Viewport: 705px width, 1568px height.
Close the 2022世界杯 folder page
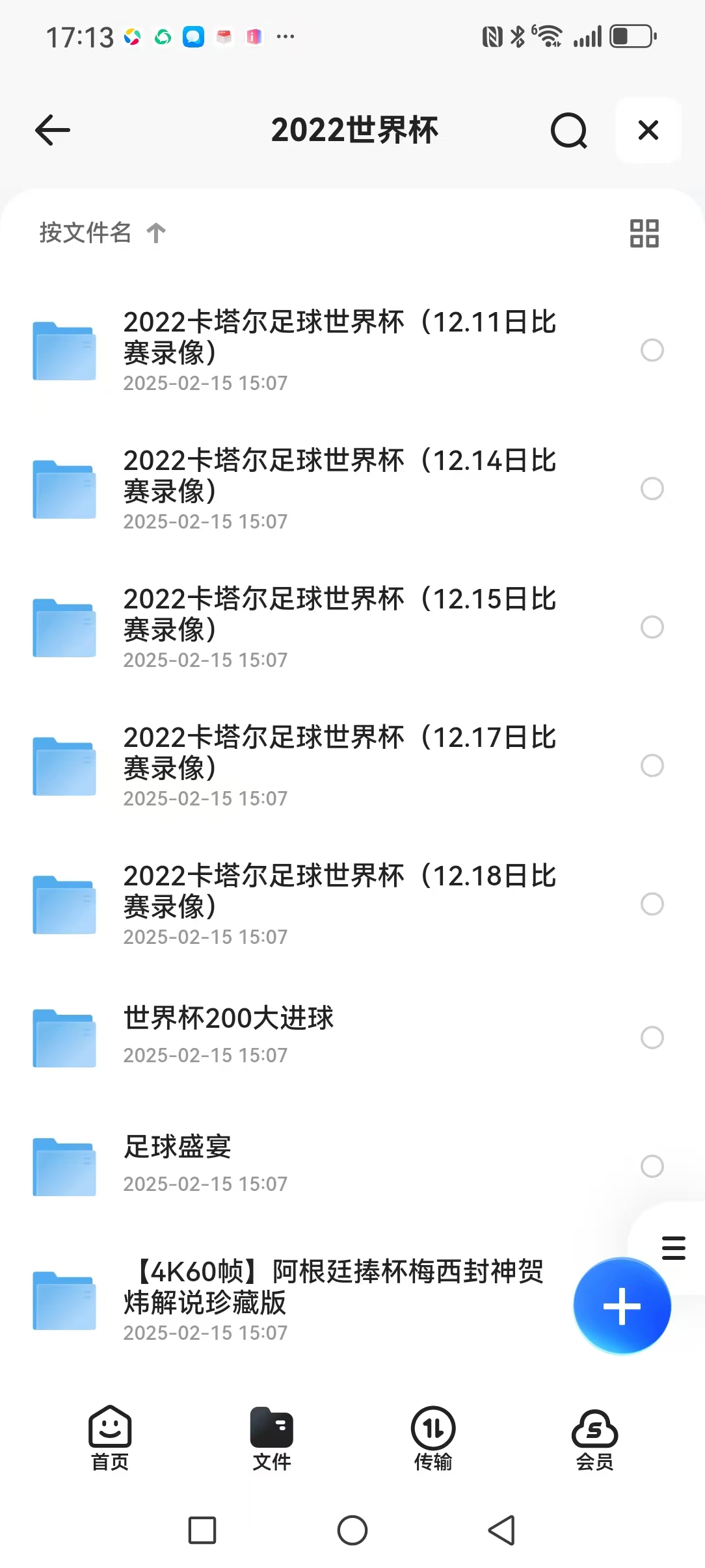(x=648, y=130)
